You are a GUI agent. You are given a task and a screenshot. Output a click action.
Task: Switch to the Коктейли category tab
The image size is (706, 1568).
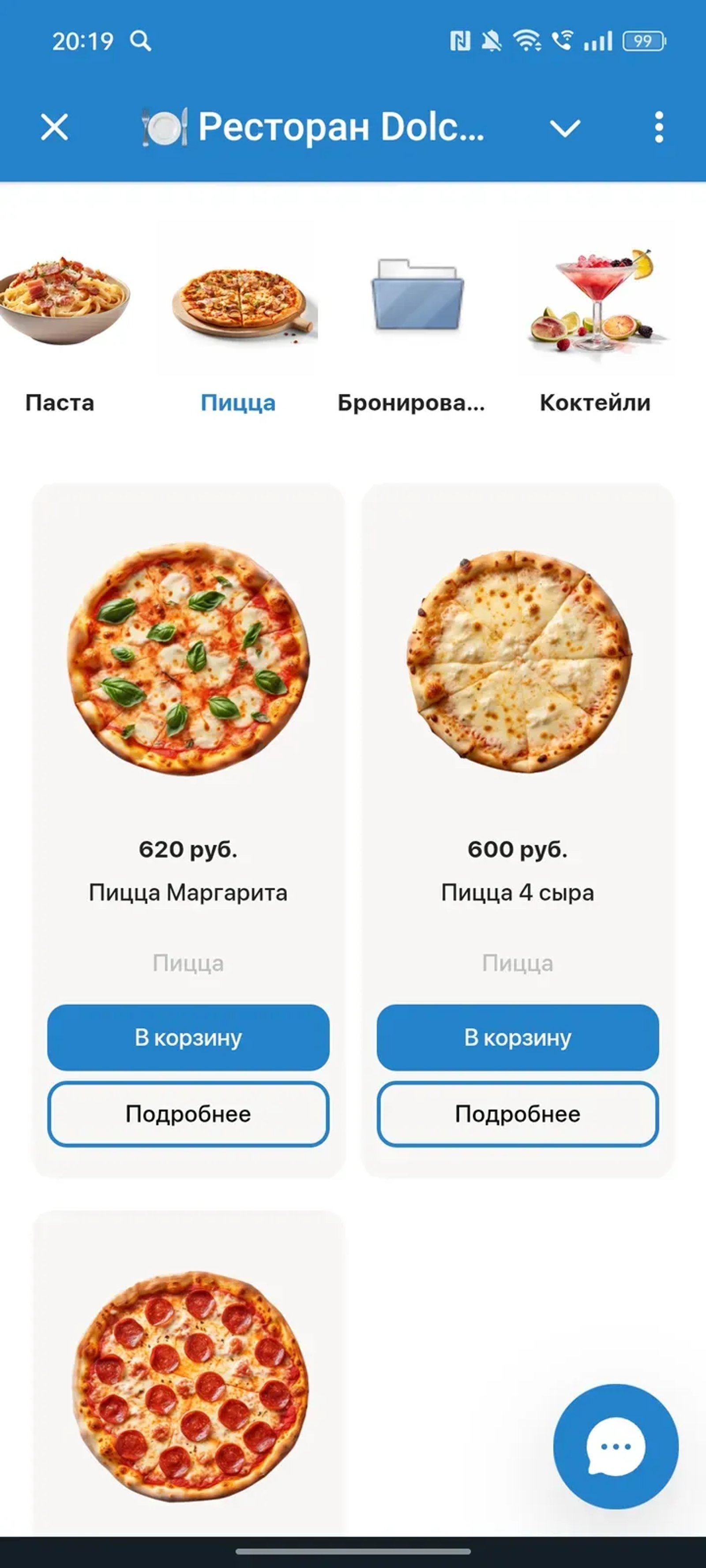595,402
